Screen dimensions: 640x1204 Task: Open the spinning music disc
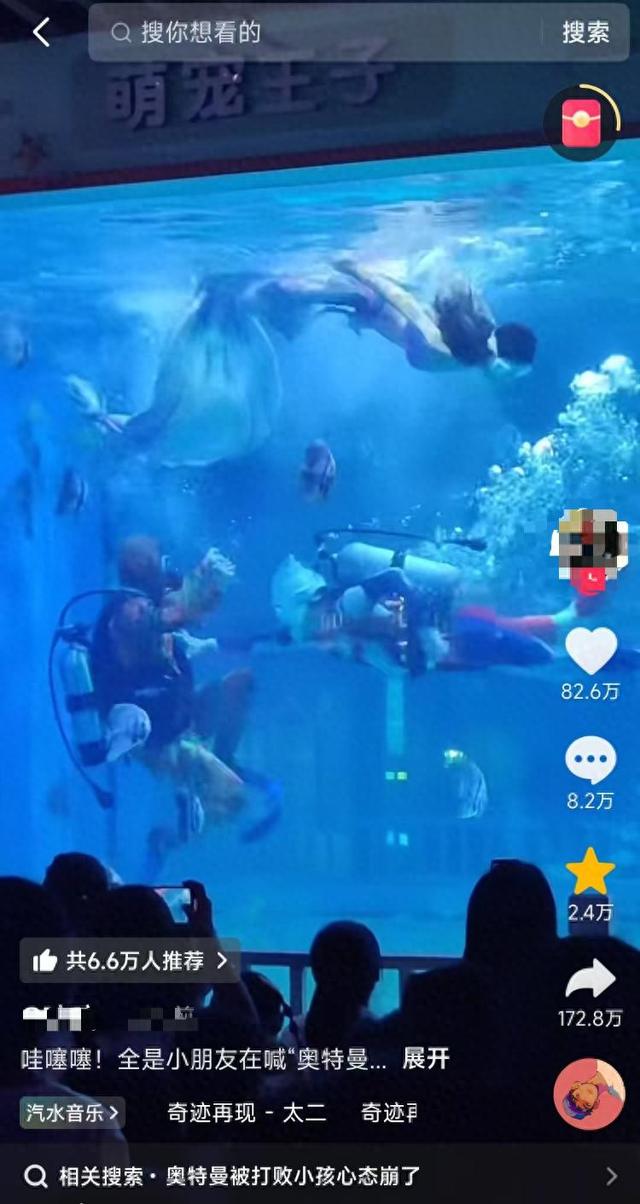(x=589, y=1094)
